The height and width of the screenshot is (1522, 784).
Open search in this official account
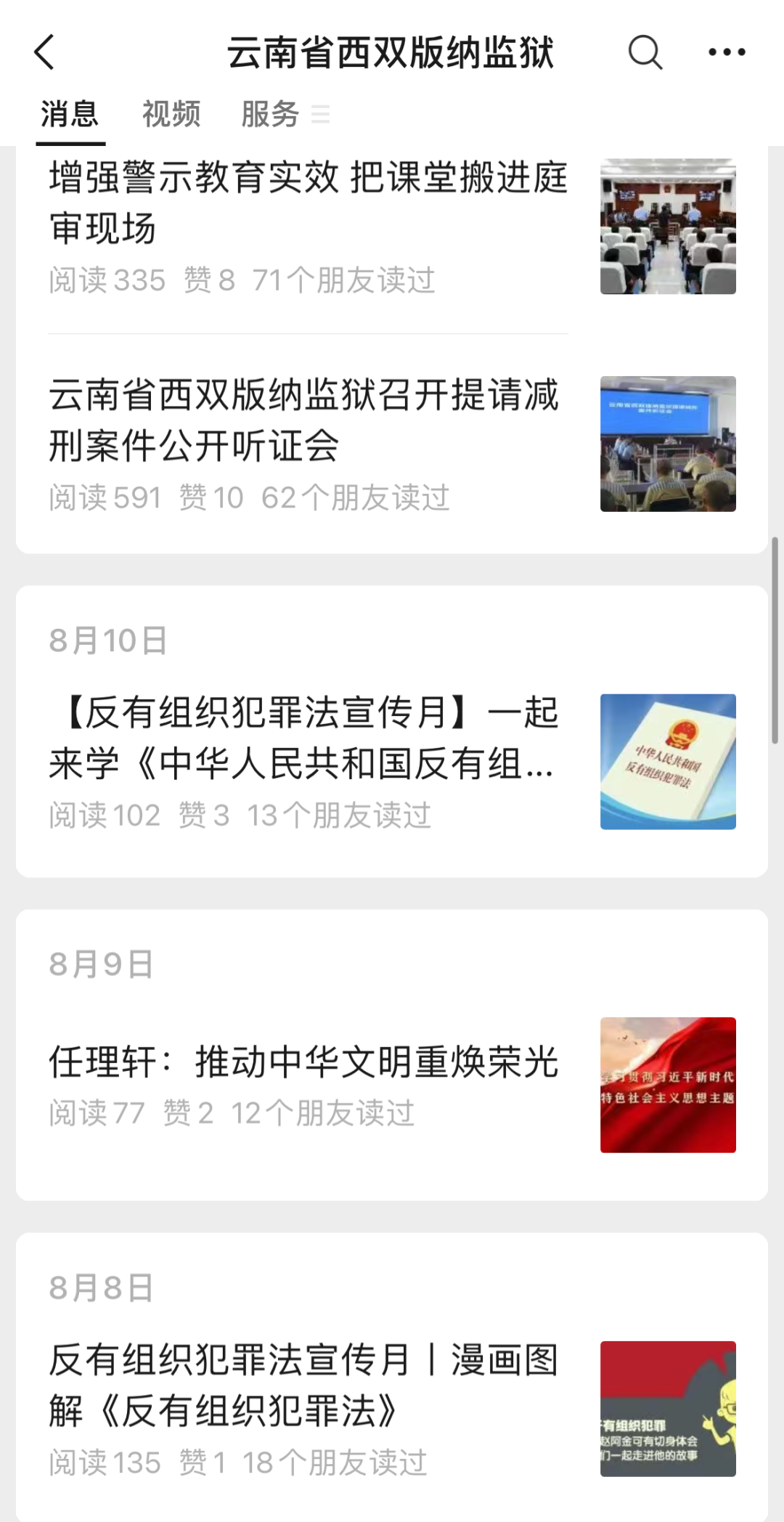pos(644,52)
